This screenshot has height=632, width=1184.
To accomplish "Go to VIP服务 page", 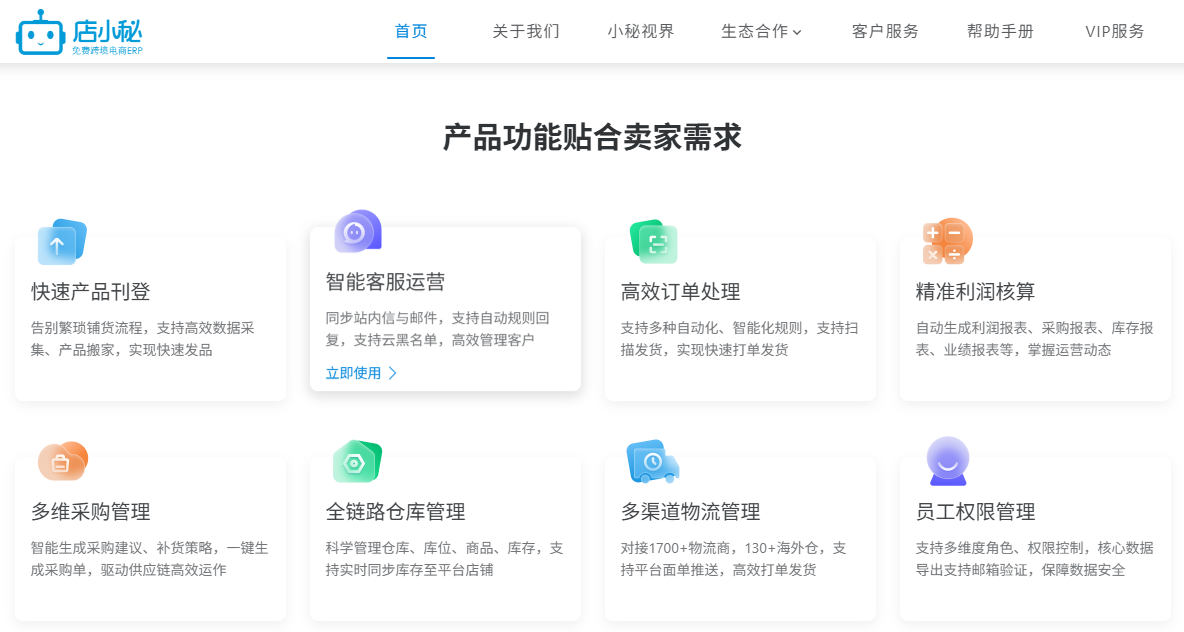I will [x=1115, y=31].
